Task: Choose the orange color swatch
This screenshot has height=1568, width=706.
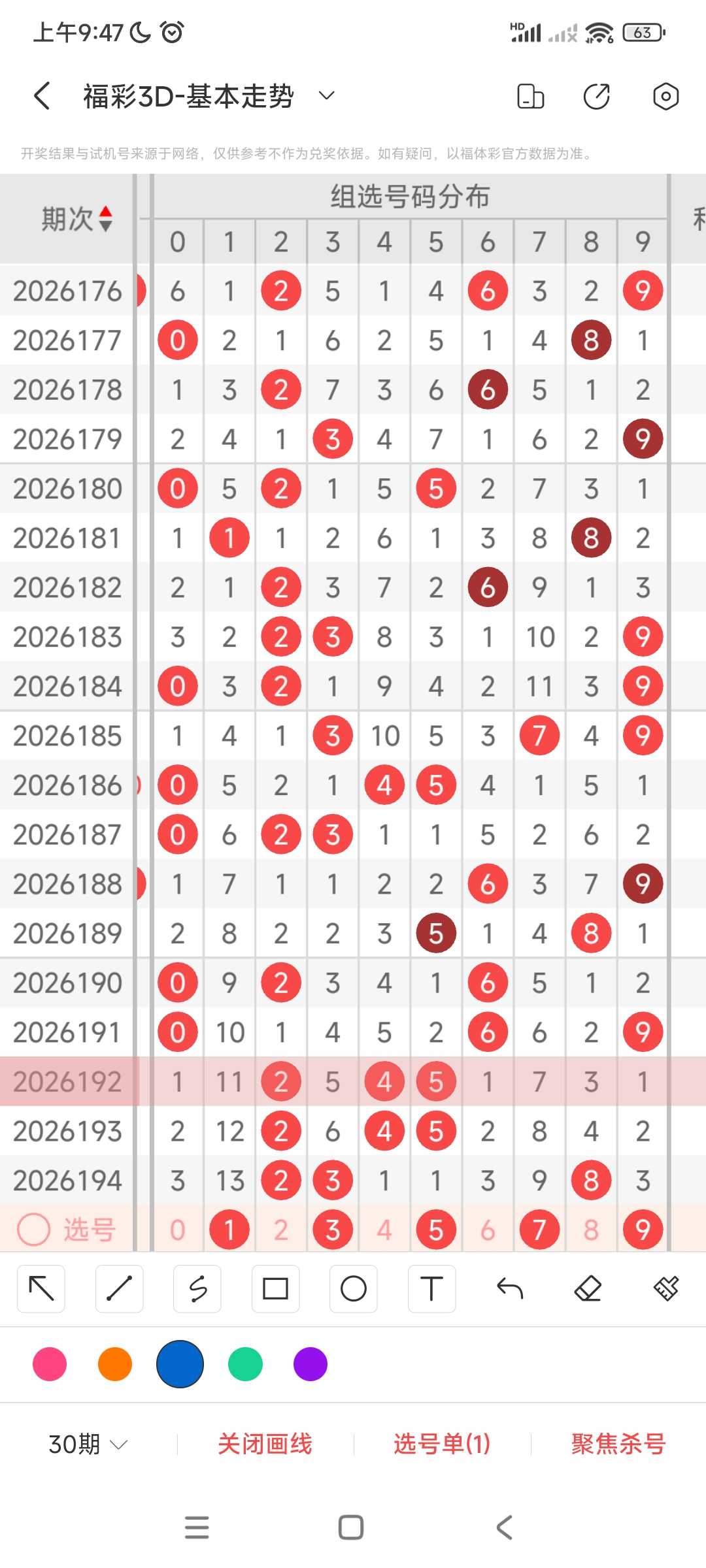Action: coord(115,1364)
